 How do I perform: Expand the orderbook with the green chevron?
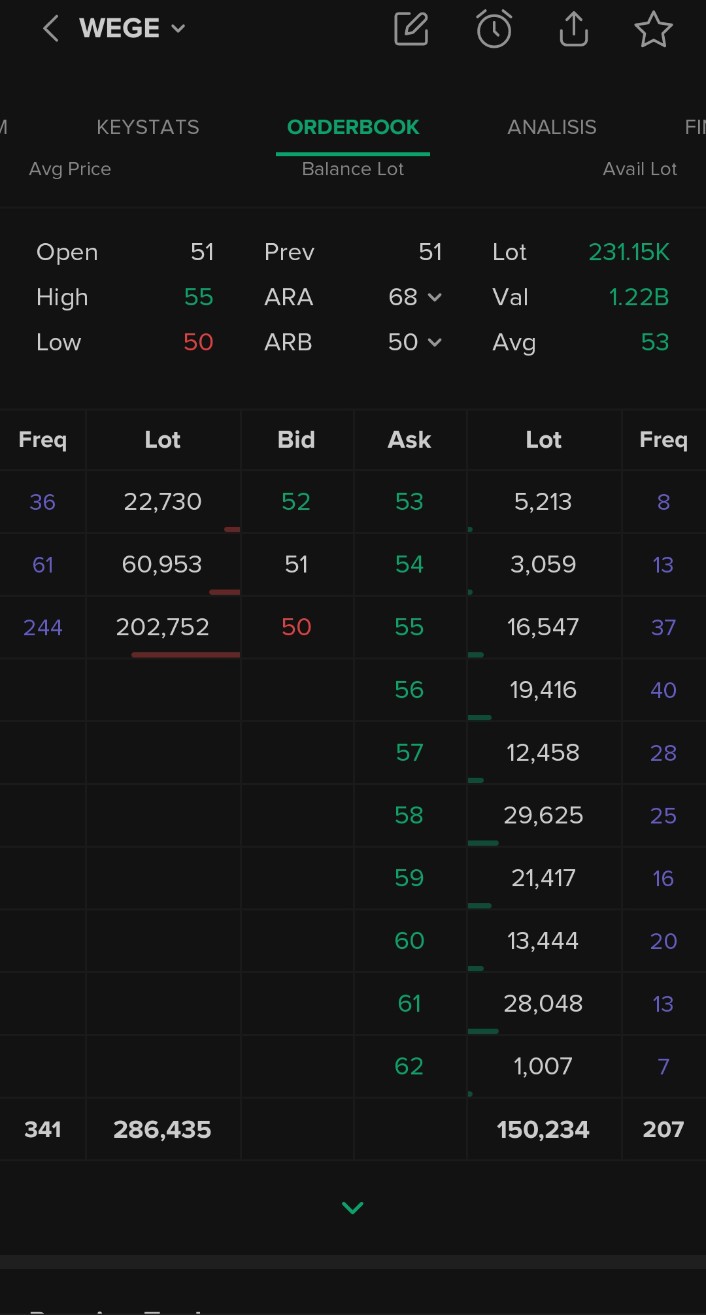point(352,1208)
